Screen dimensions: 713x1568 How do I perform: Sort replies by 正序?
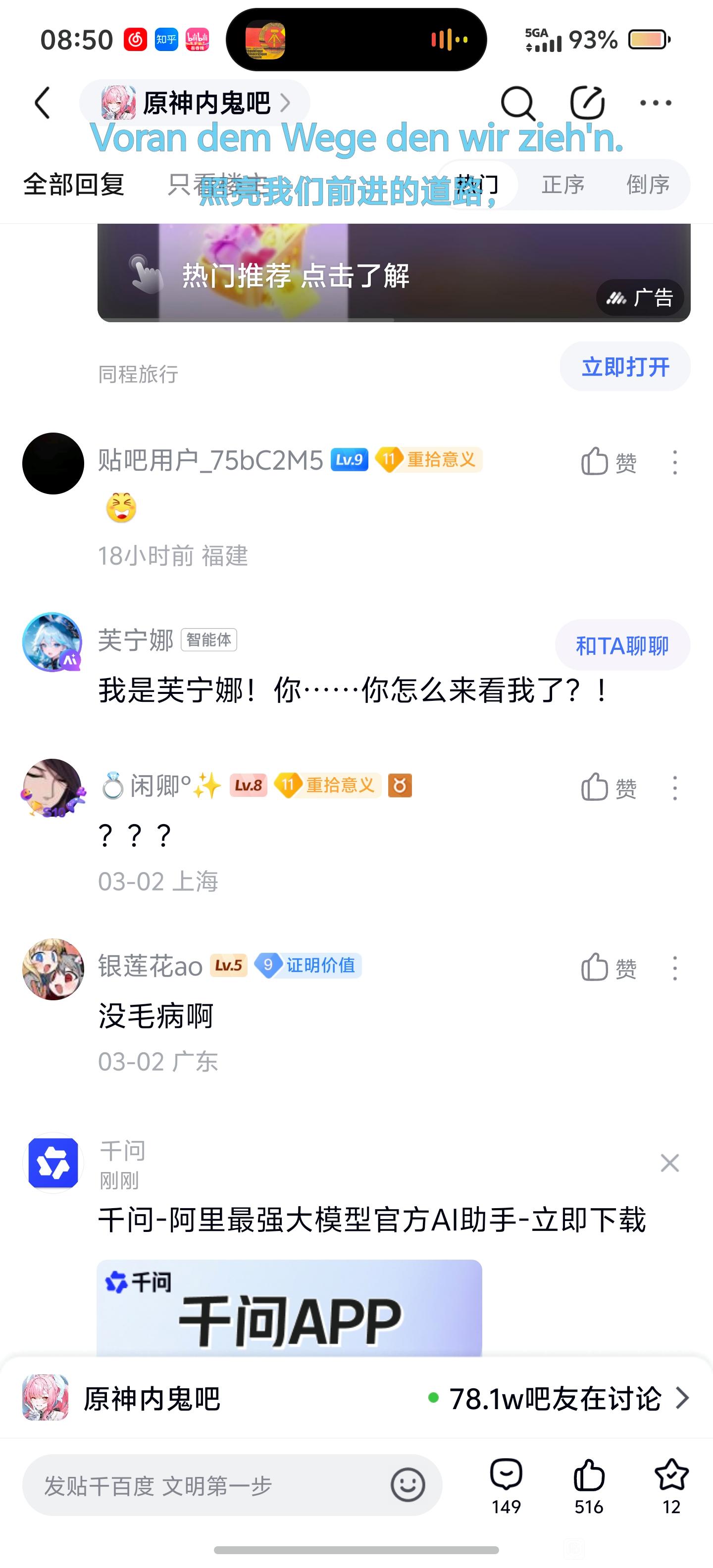(x=563, y=185)
